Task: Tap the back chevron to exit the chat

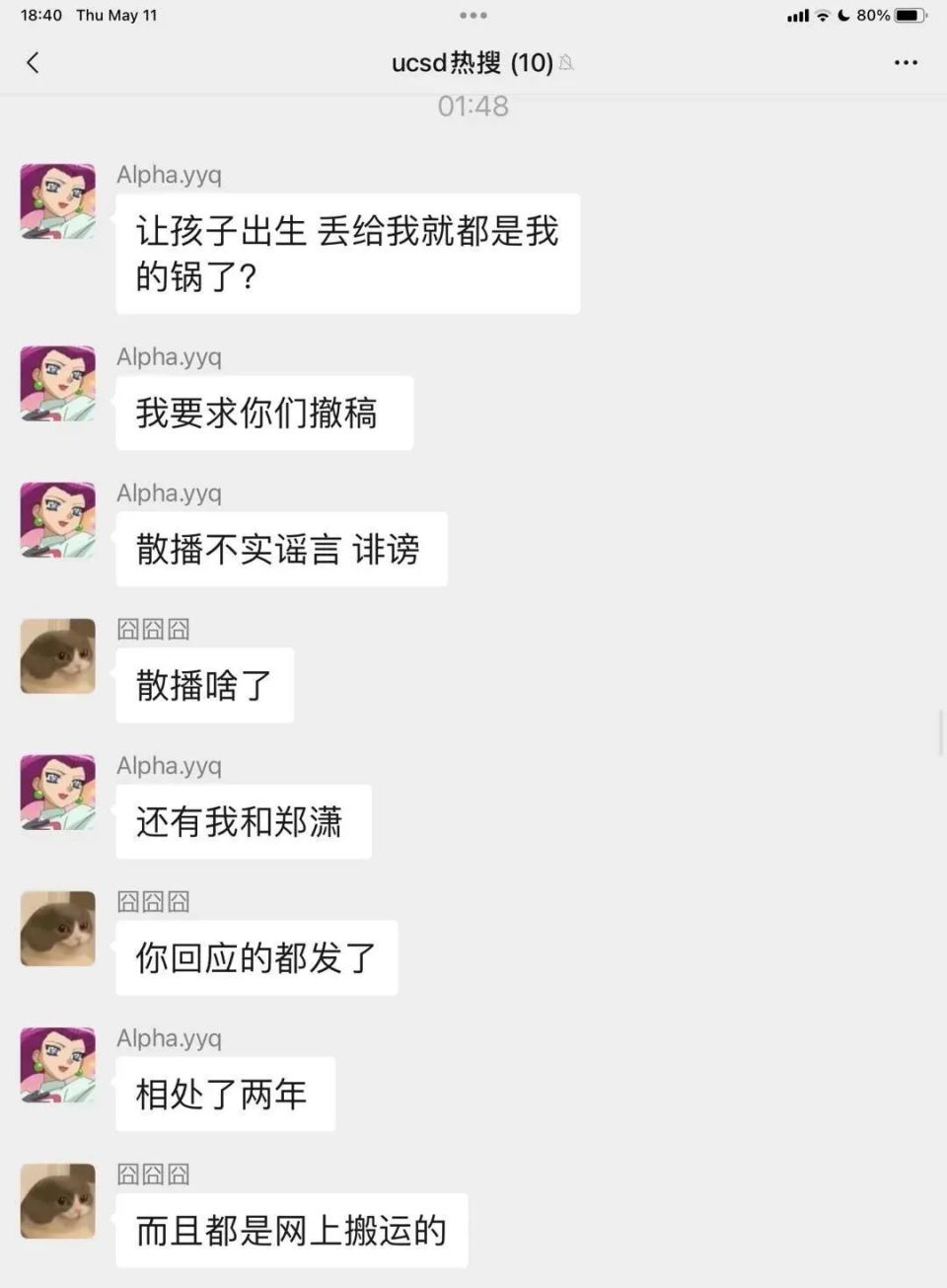Action: tap(34, 62)
